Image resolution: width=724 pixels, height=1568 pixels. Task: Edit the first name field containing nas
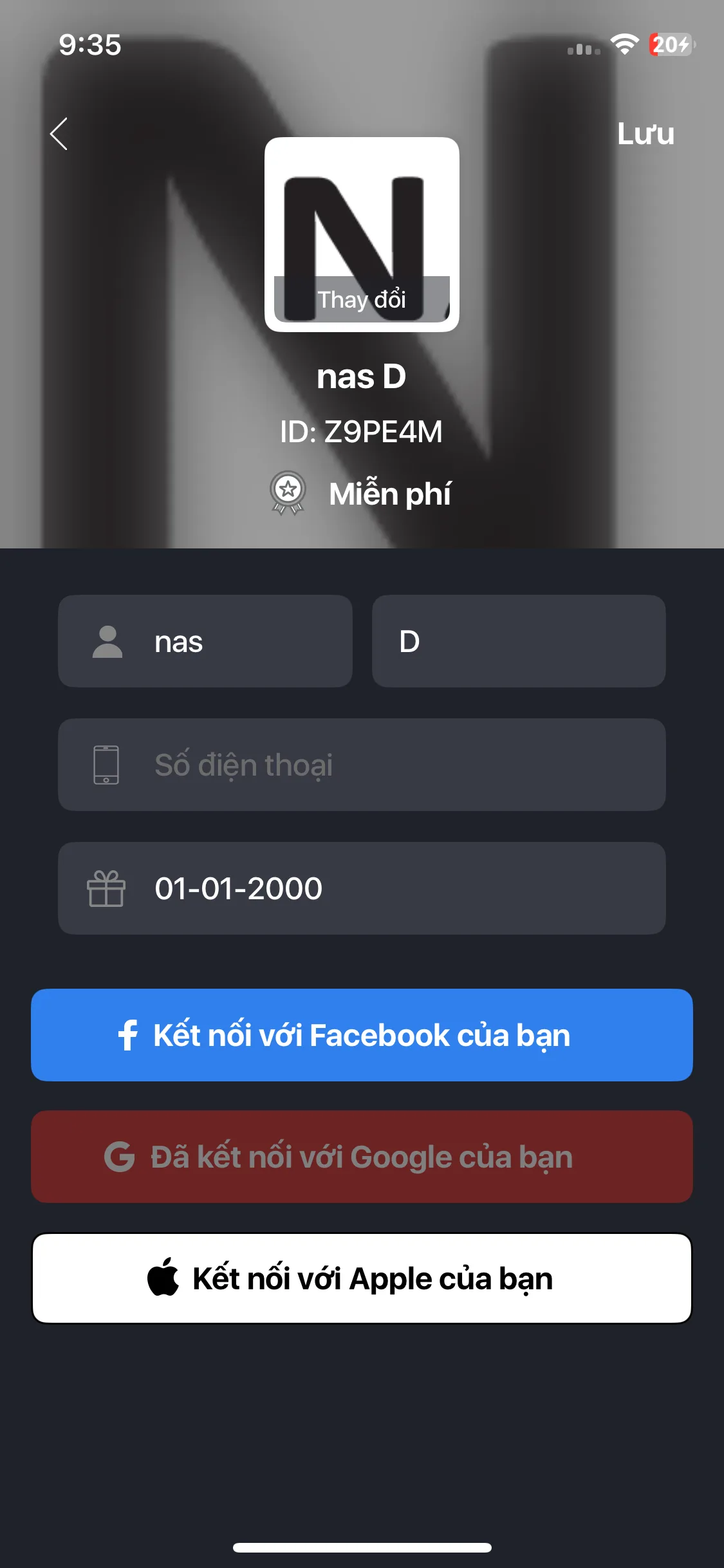coord(205,640)
